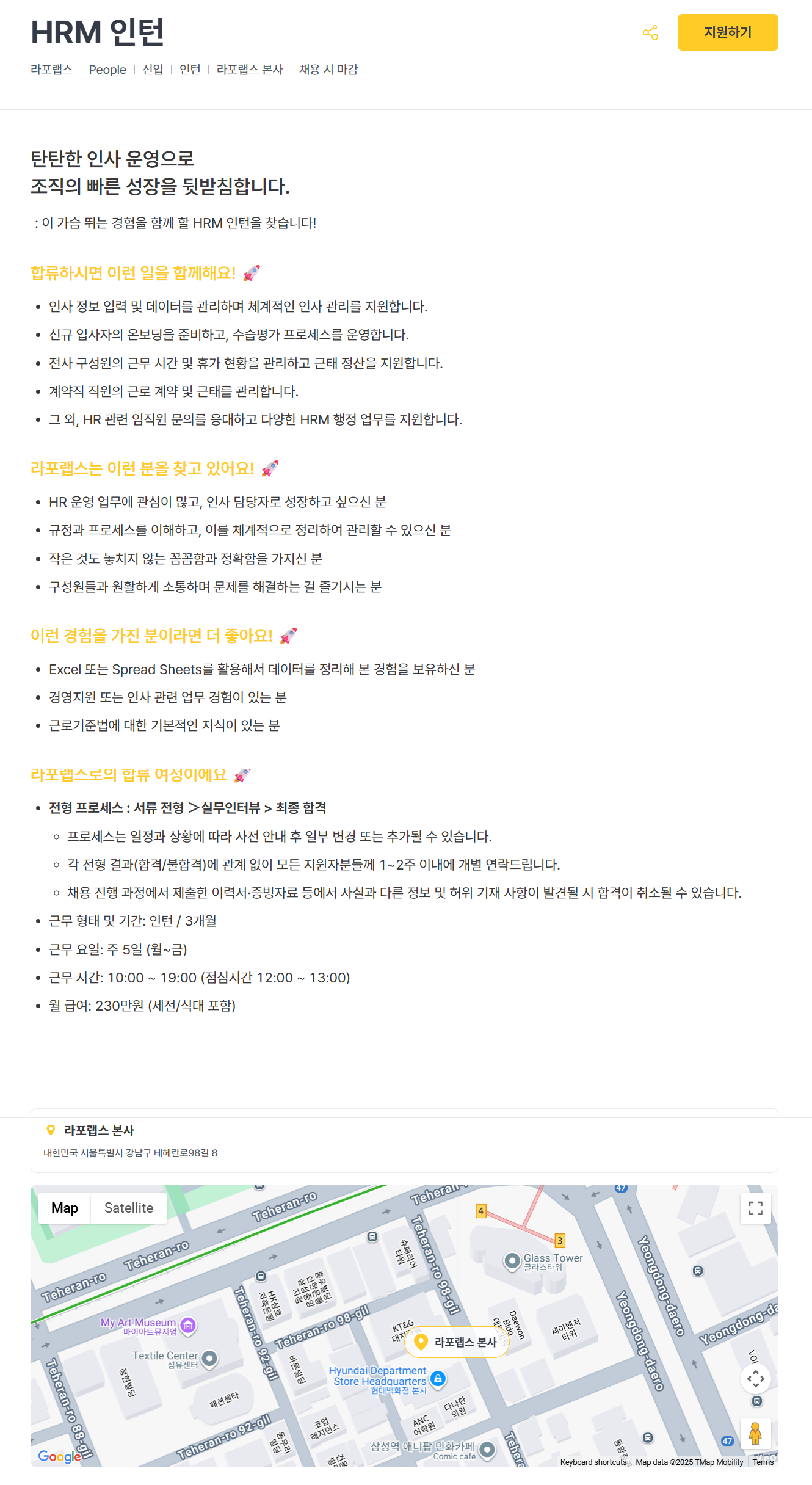This screenshot has height=1485, width=812.
Task: Open the map camera controls button
Action: click(755, 1379)
